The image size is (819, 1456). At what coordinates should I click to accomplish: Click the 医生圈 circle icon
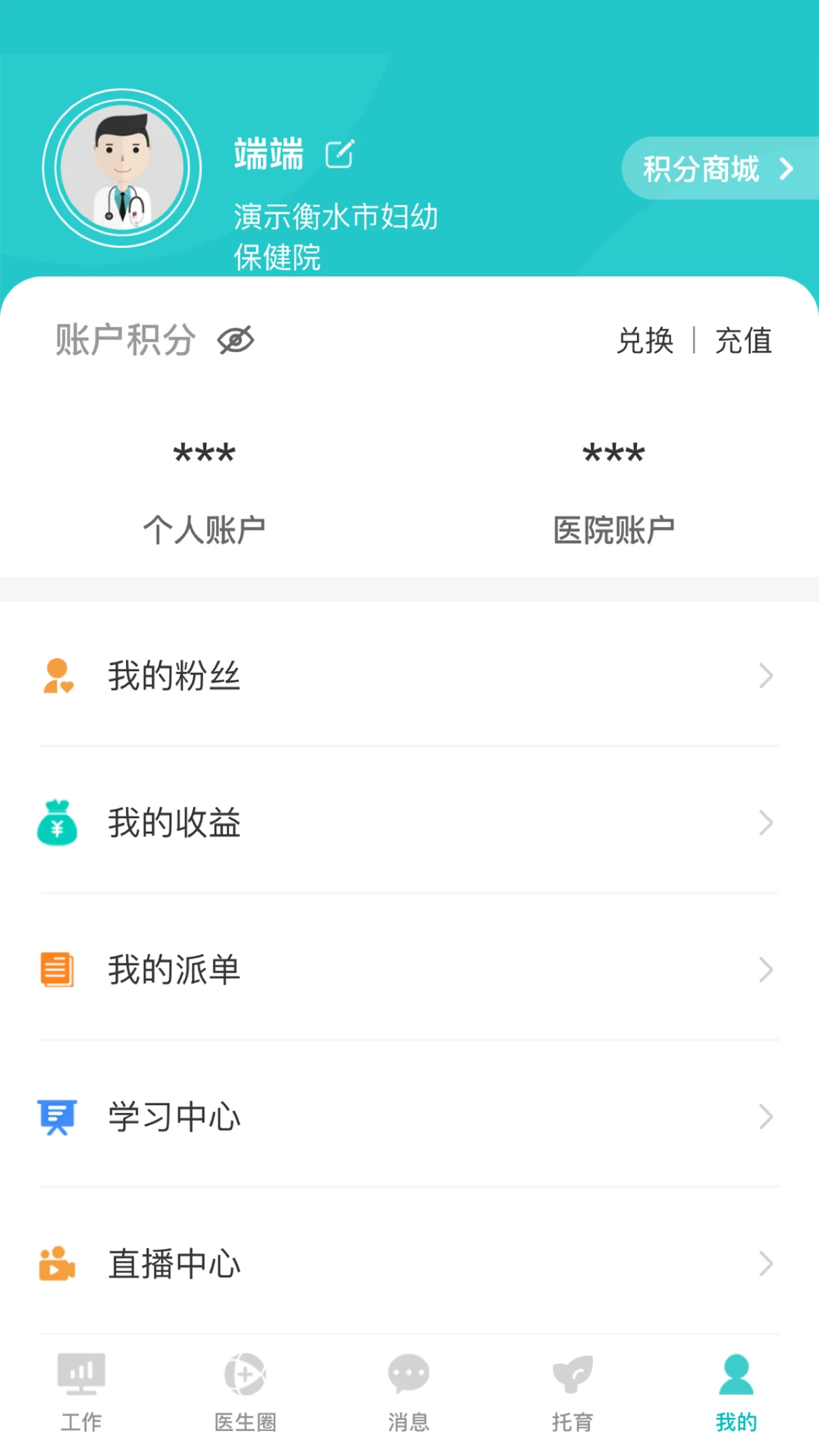(245, 1374)
